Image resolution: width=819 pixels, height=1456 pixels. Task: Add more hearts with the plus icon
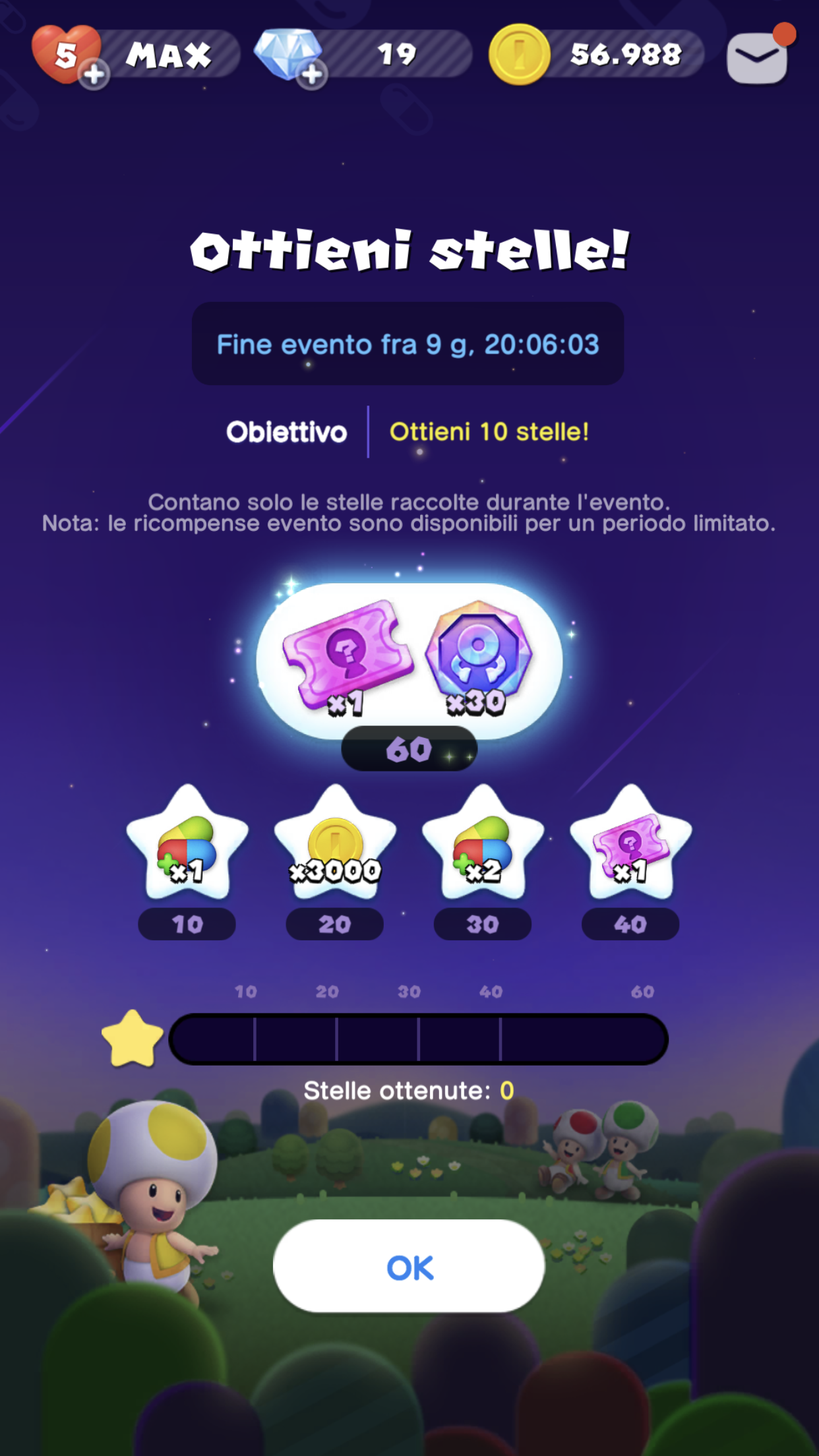click(94, 75)
